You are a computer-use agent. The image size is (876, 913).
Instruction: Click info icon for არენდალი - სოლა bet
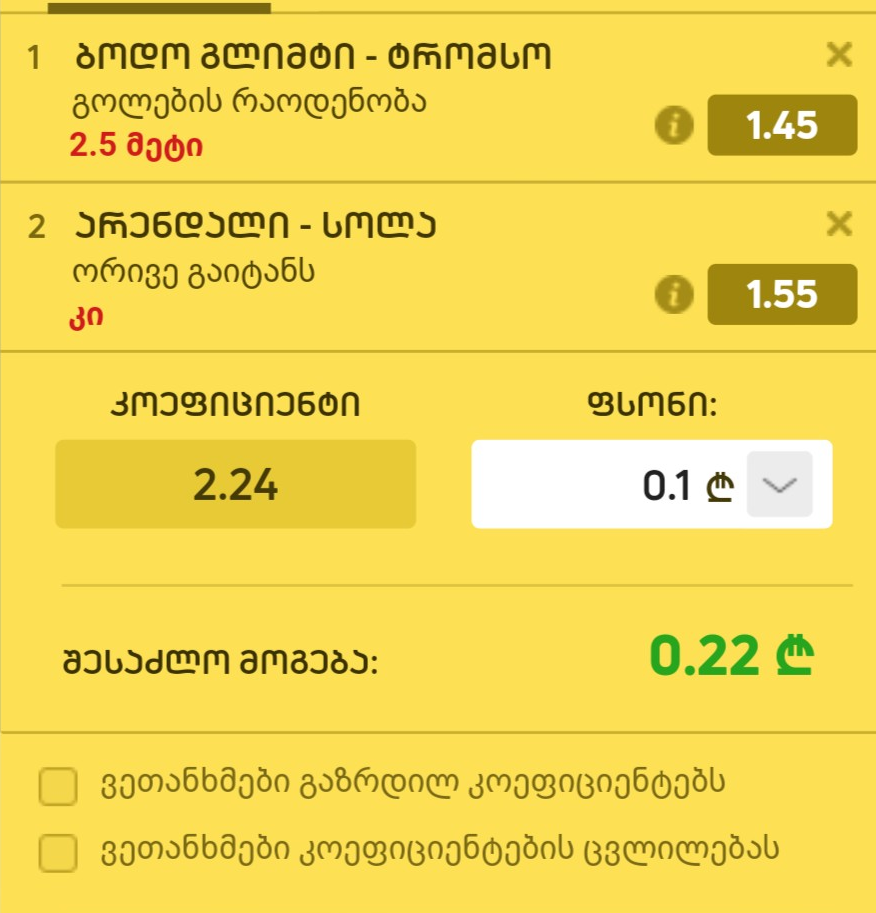pyautogui.click(x=676, y=295)
